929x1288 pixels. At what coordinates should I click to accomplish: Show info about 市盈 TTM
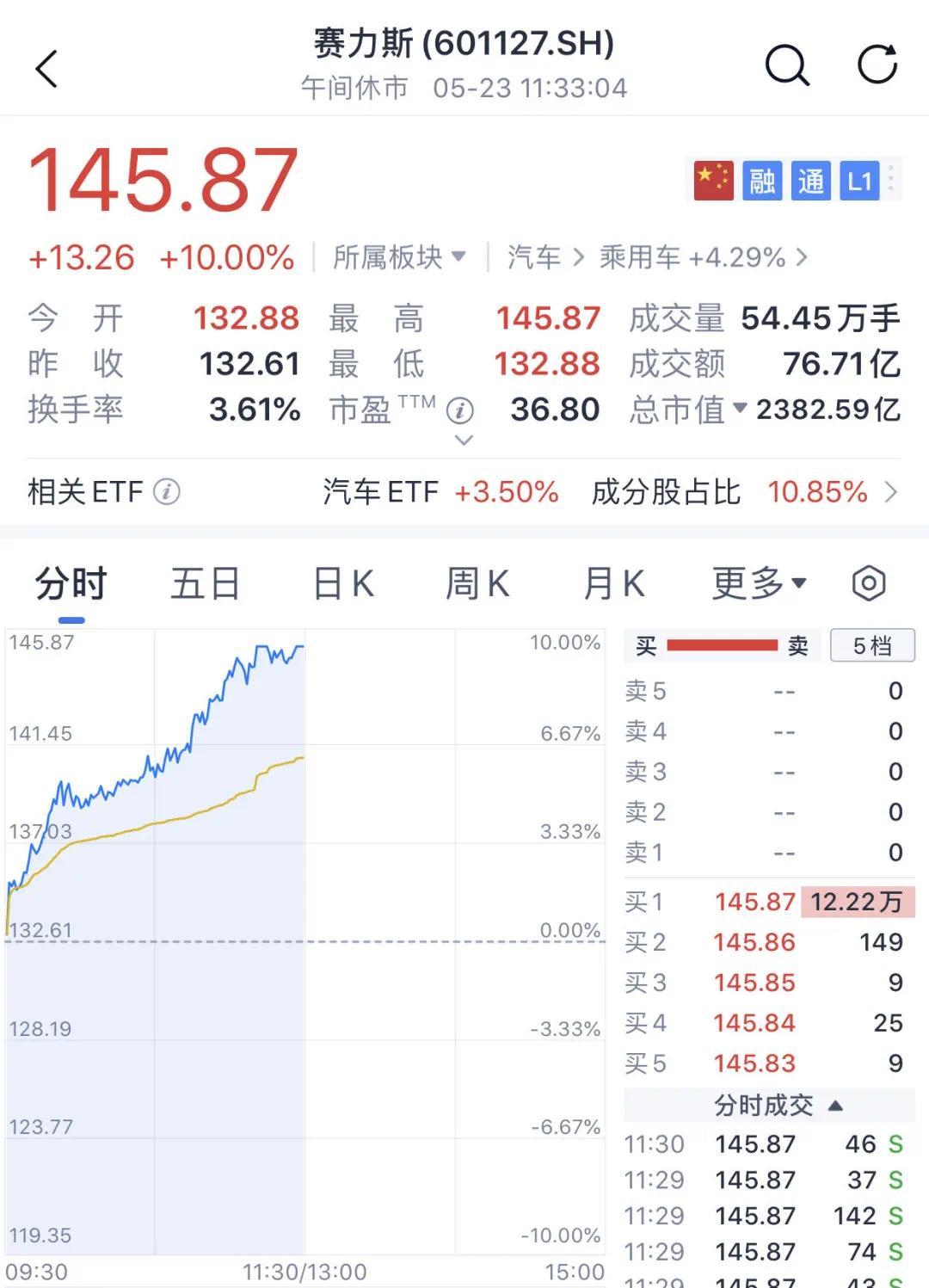[460, 411]
